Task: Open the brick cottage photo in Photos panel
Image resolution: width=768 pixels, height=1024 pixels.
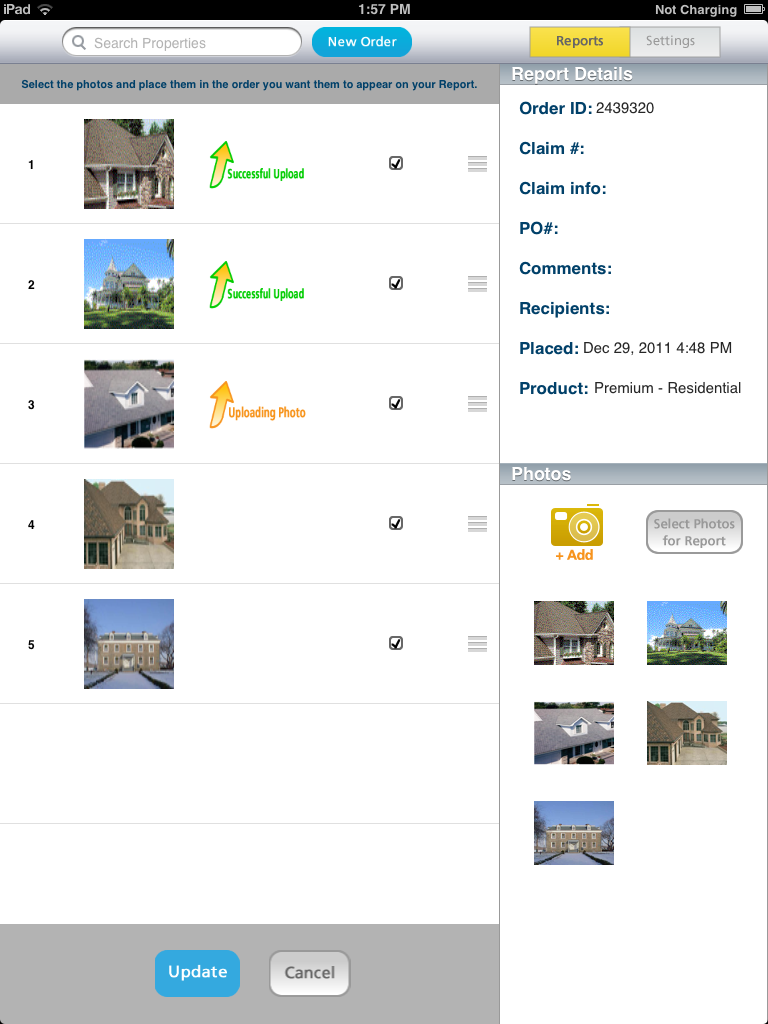Action: pyautogui.click(x=574, y=633)
